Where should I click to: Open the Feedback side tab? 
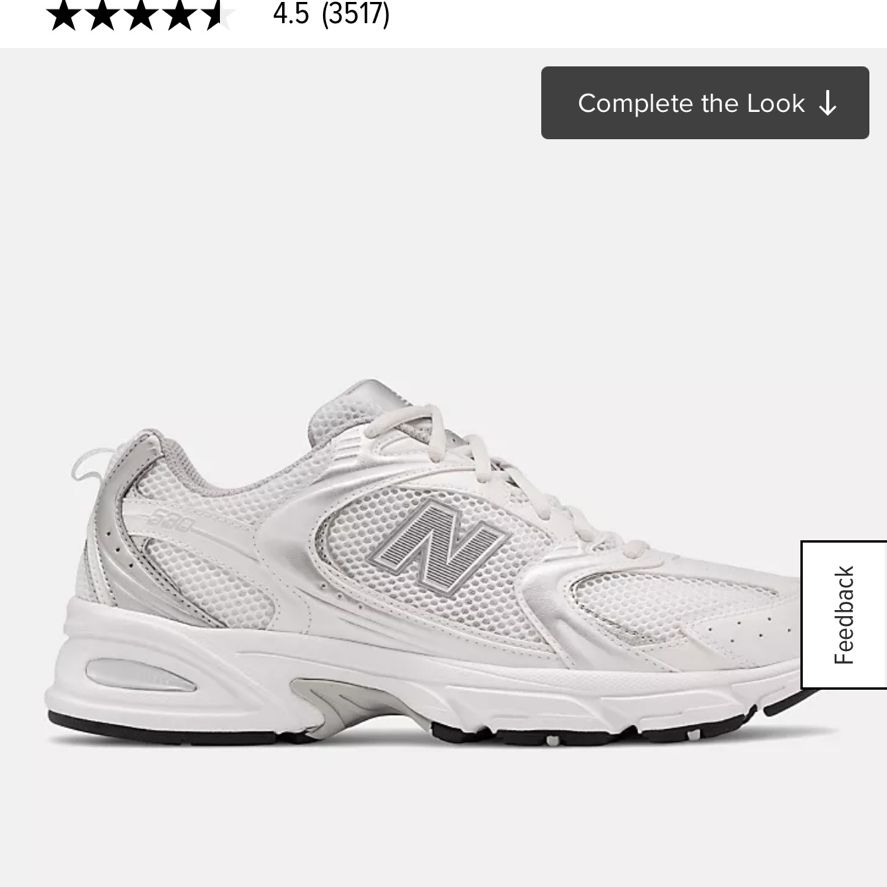(844, 615)
